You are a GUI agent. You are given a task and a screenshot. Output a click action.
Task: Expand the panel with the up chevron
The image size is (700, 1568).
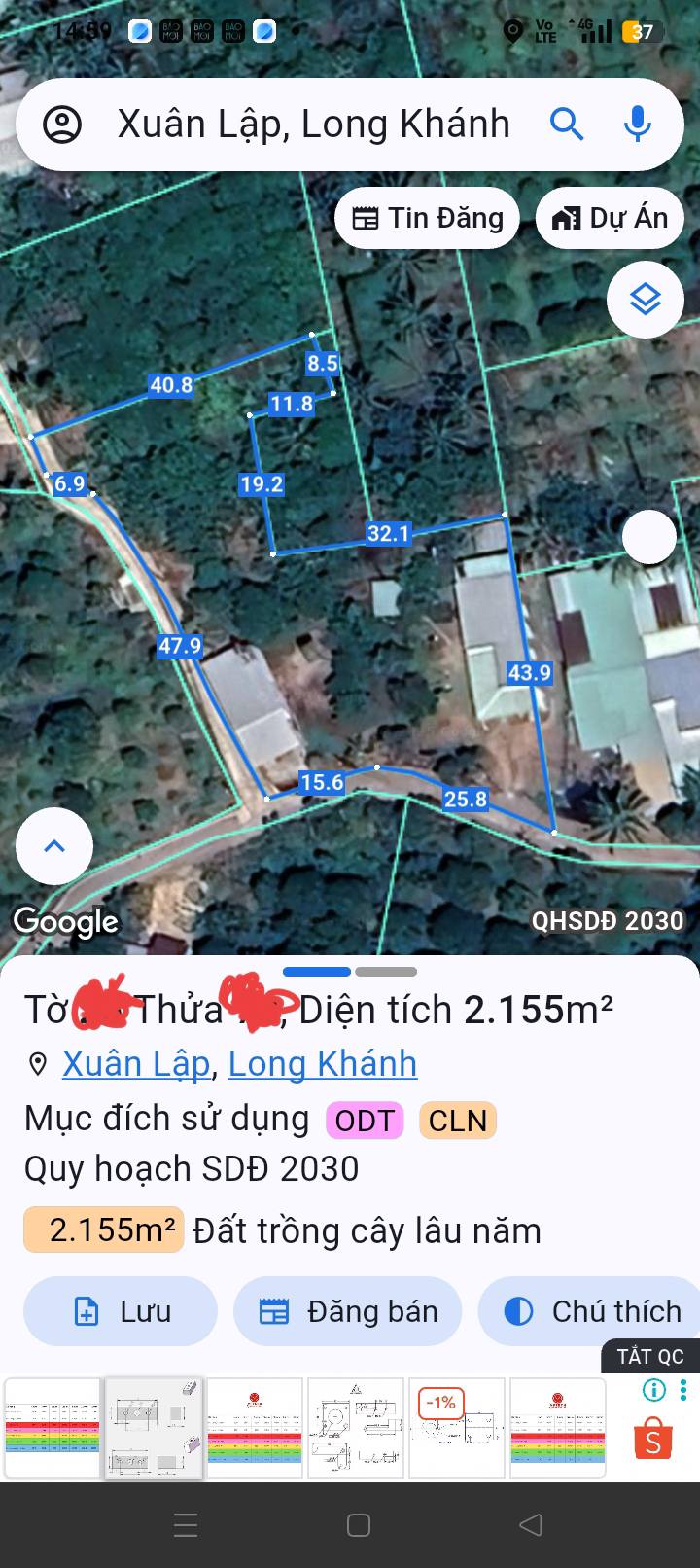(54, 846)
